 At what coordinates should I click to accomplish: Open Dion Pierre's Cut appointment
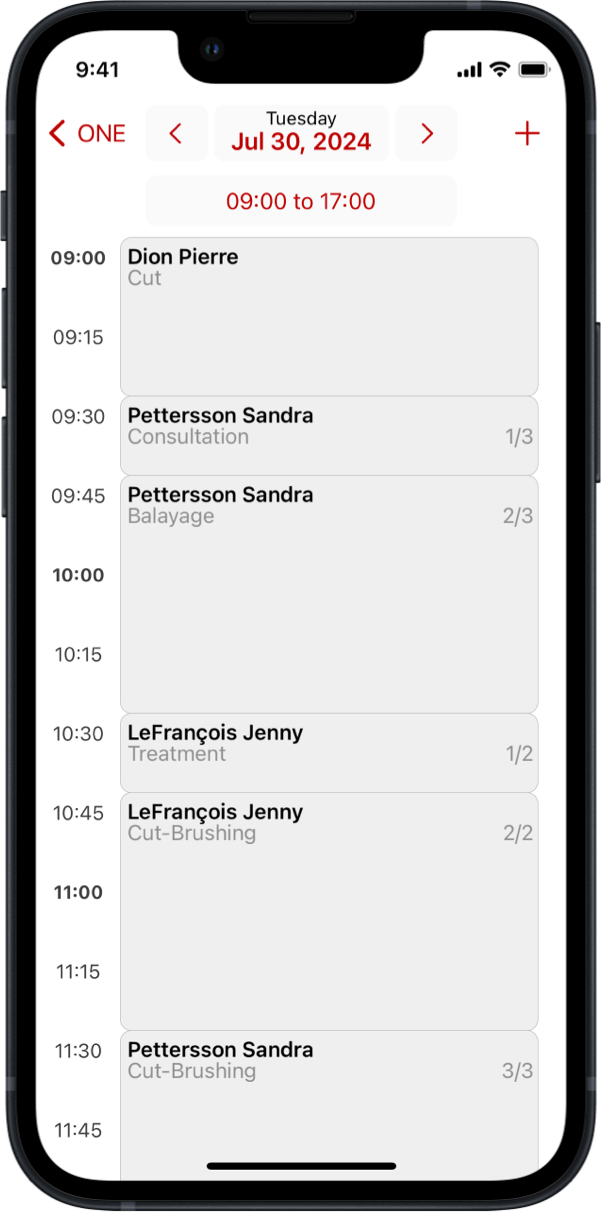point(329,316)
